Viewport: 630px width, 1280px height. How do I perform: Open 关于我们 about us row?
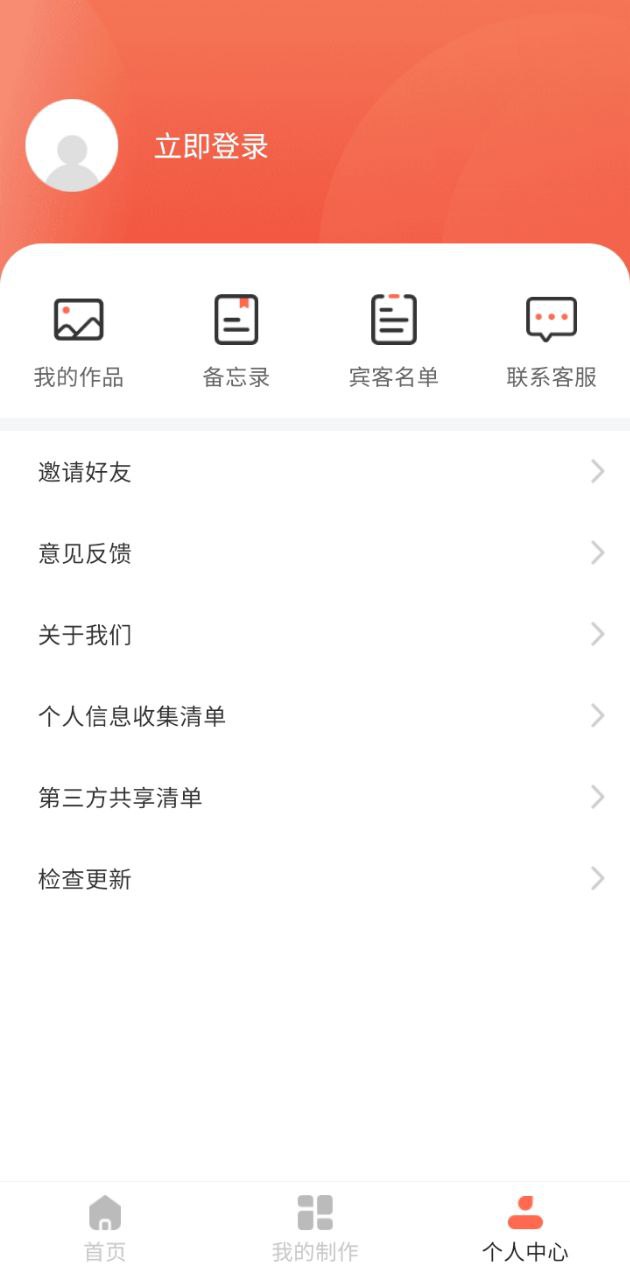tap(315, 635)
